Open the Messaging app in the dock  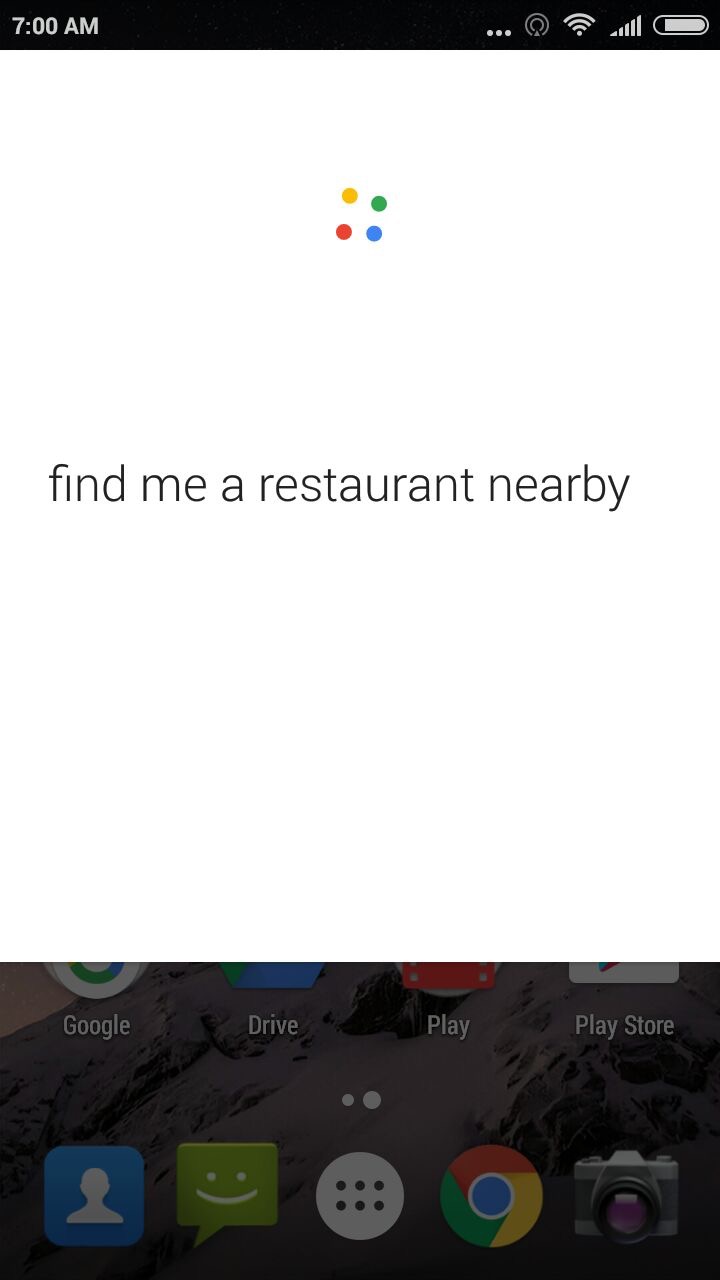(x=227, y=1192)
